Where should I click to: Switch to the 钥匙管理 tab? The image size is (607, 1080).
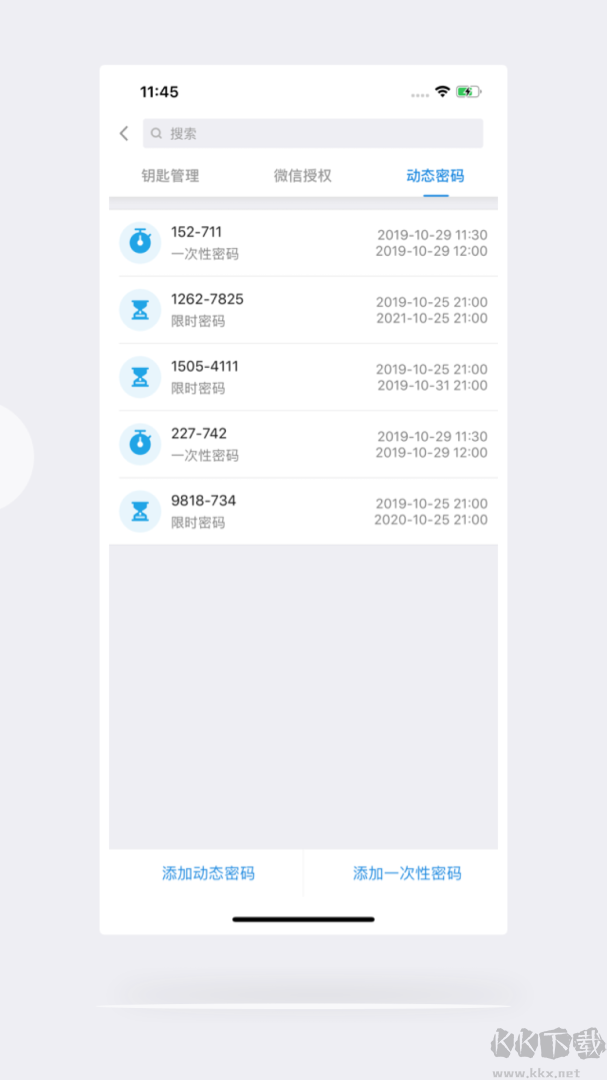[170, 176]
